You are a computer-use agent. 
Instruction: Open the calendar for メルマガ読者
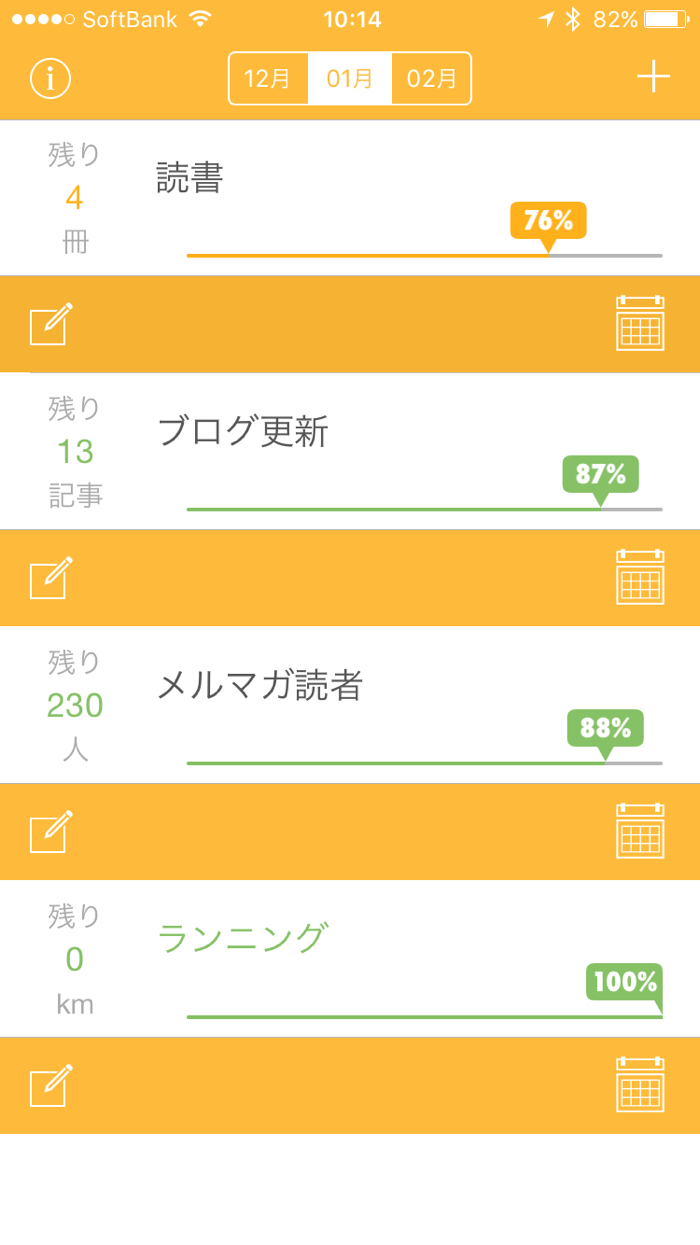click(640, 831)
